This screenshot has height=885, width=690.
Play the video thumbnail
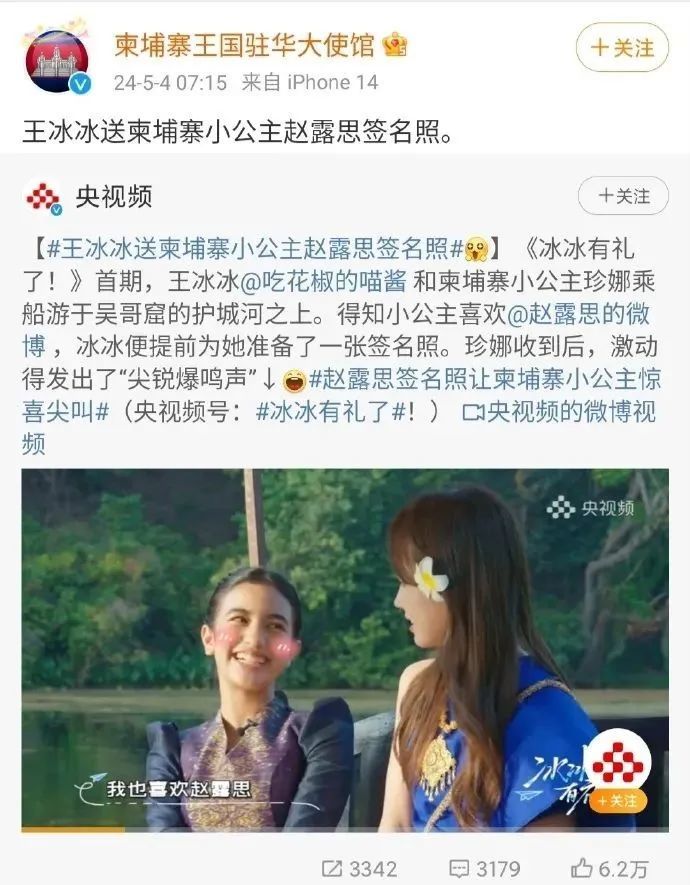pyautogui.click(x=345, y=650)
